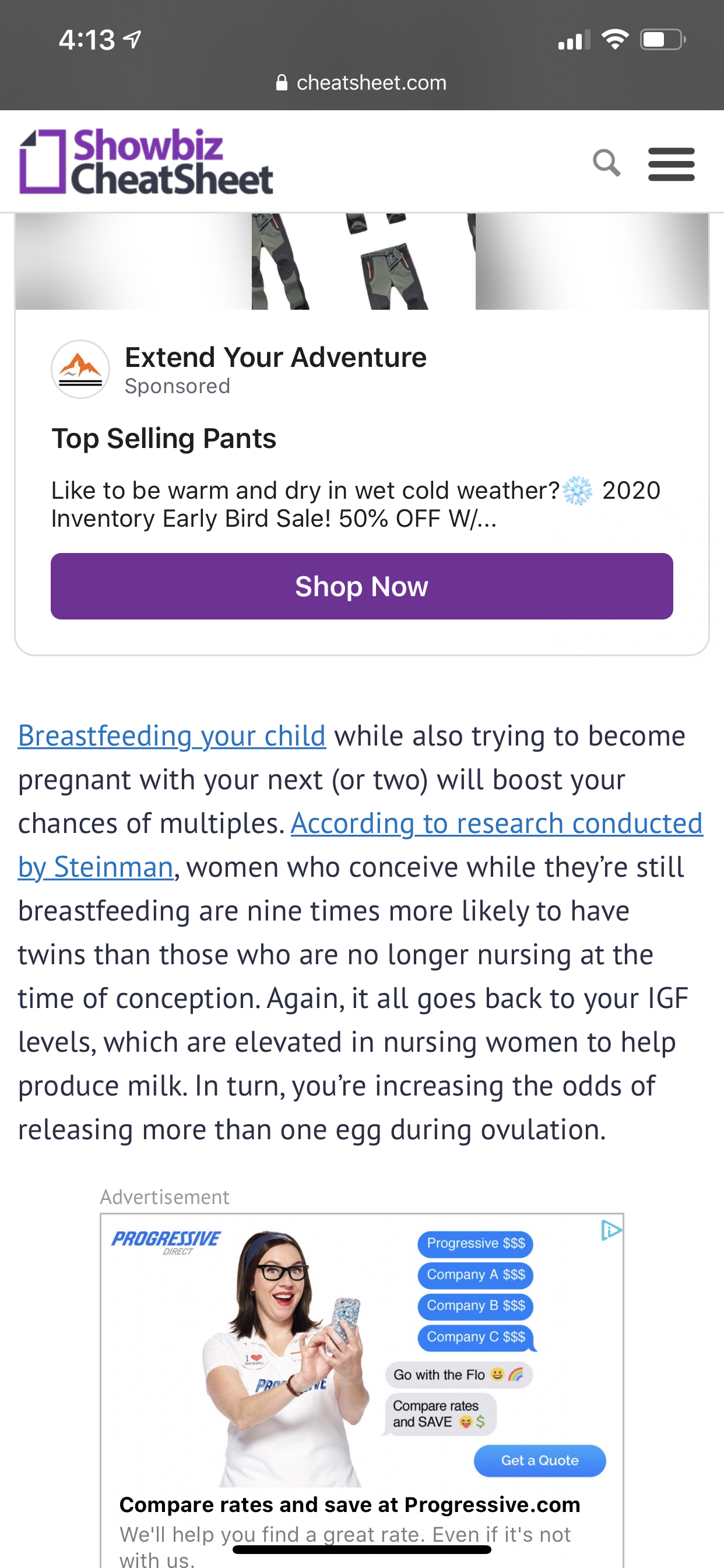724x1568 pixels.
Task: Open the hamburger menu
Action: coord(671,164)
